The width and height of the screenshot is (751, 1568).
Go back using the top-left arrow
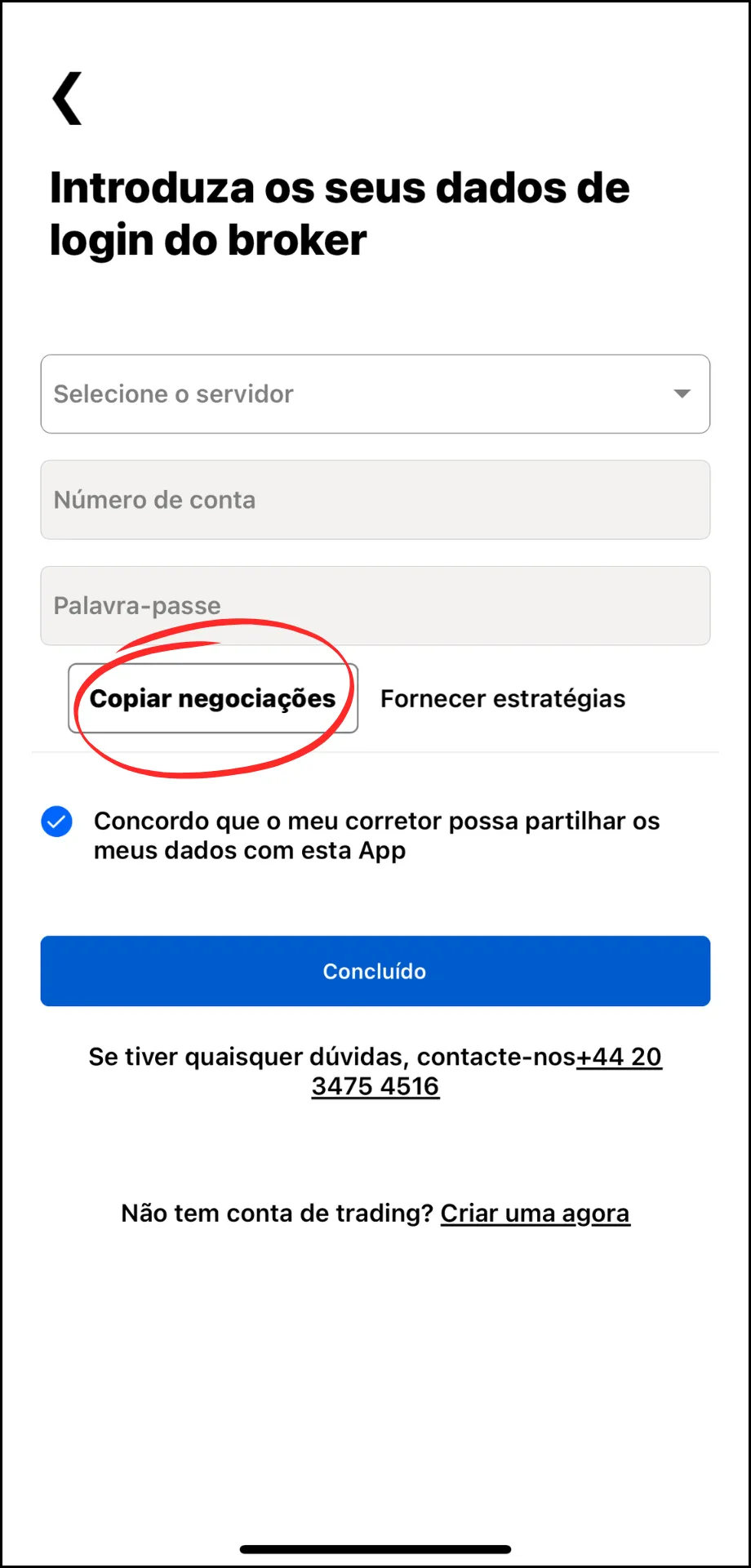click(x=67, y=98)
